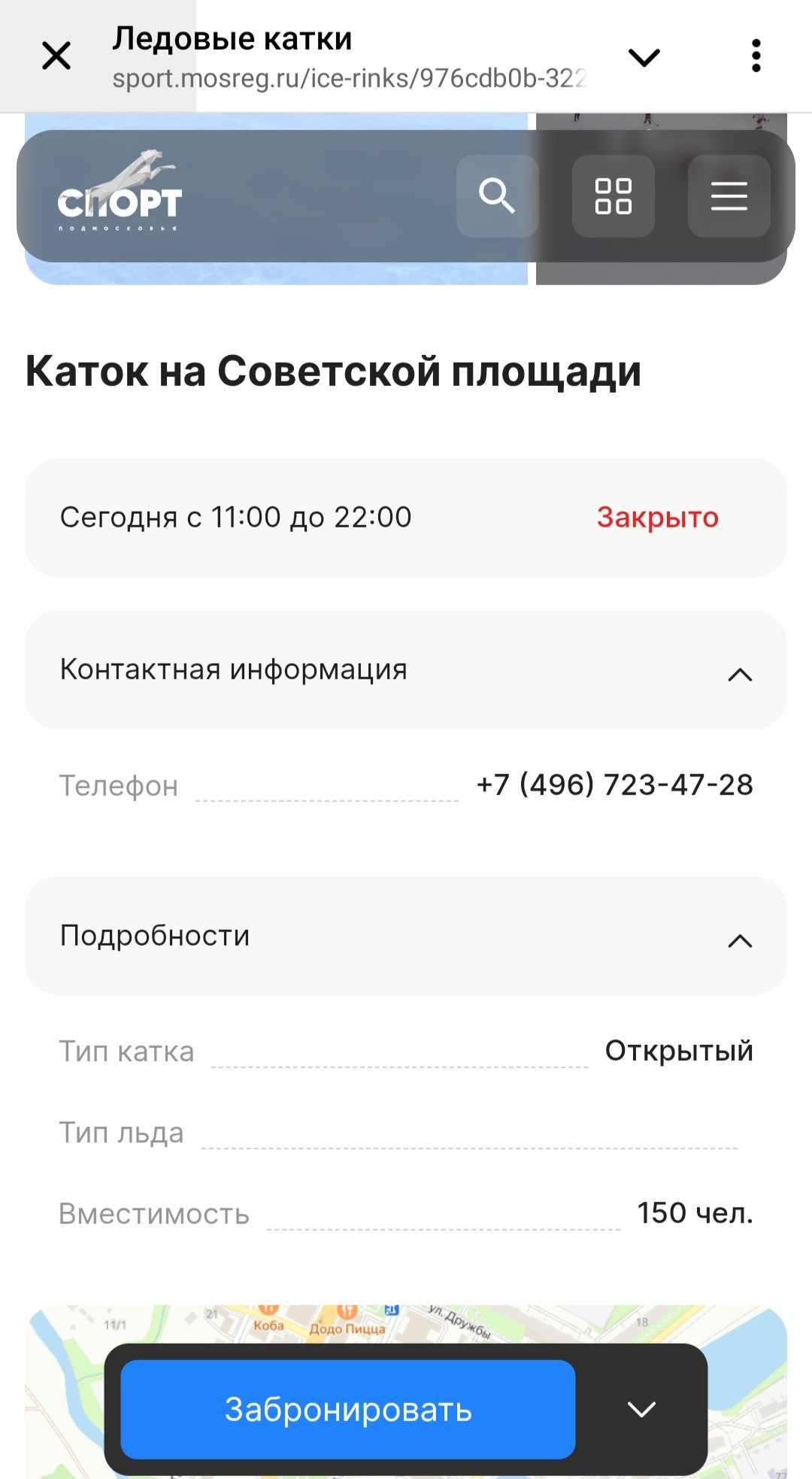Open the grid catalog icon in the header

tap(613, 196)
